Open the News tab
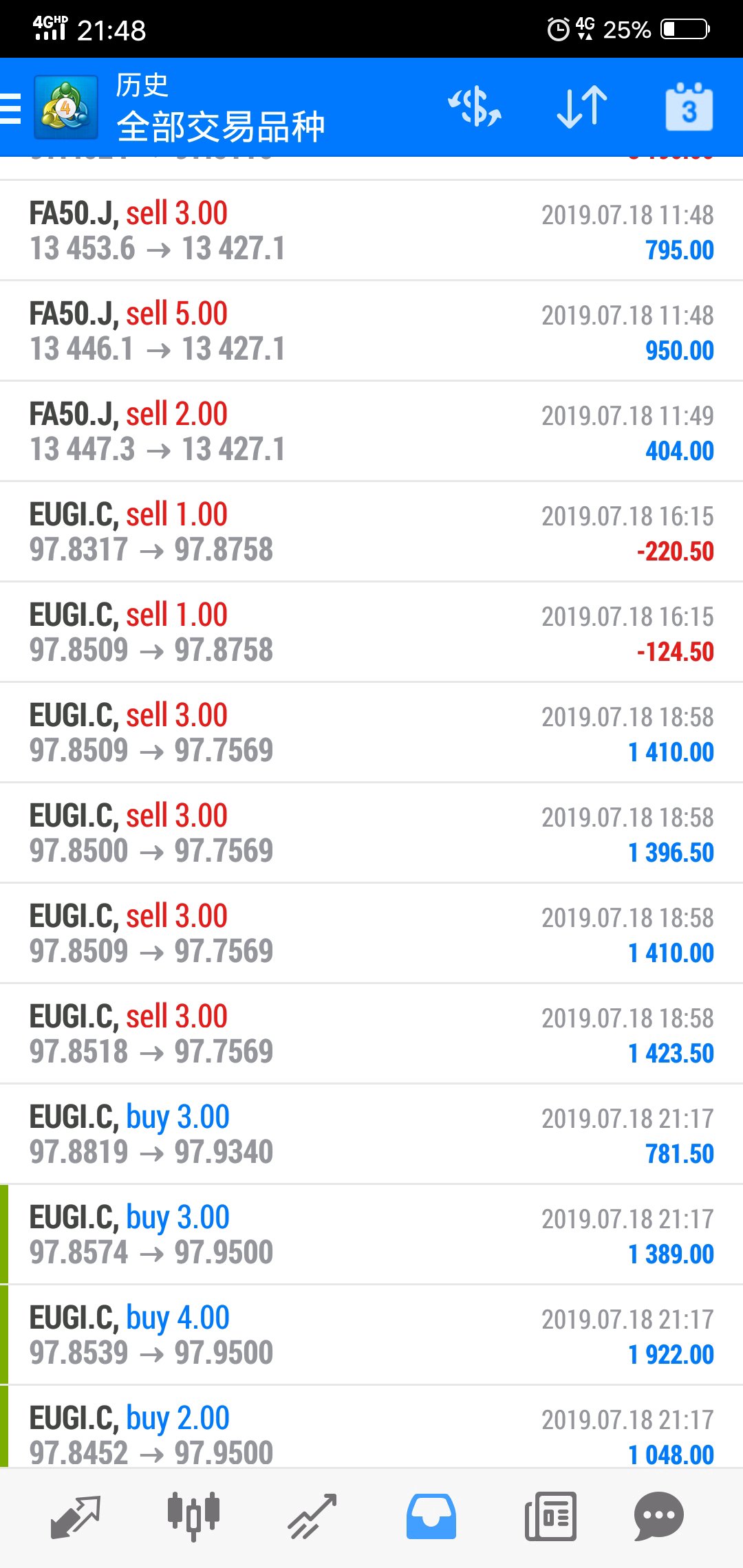The width and height of the screenshot is (743, 1568). pyautogui.click(x=550, y=1516)
